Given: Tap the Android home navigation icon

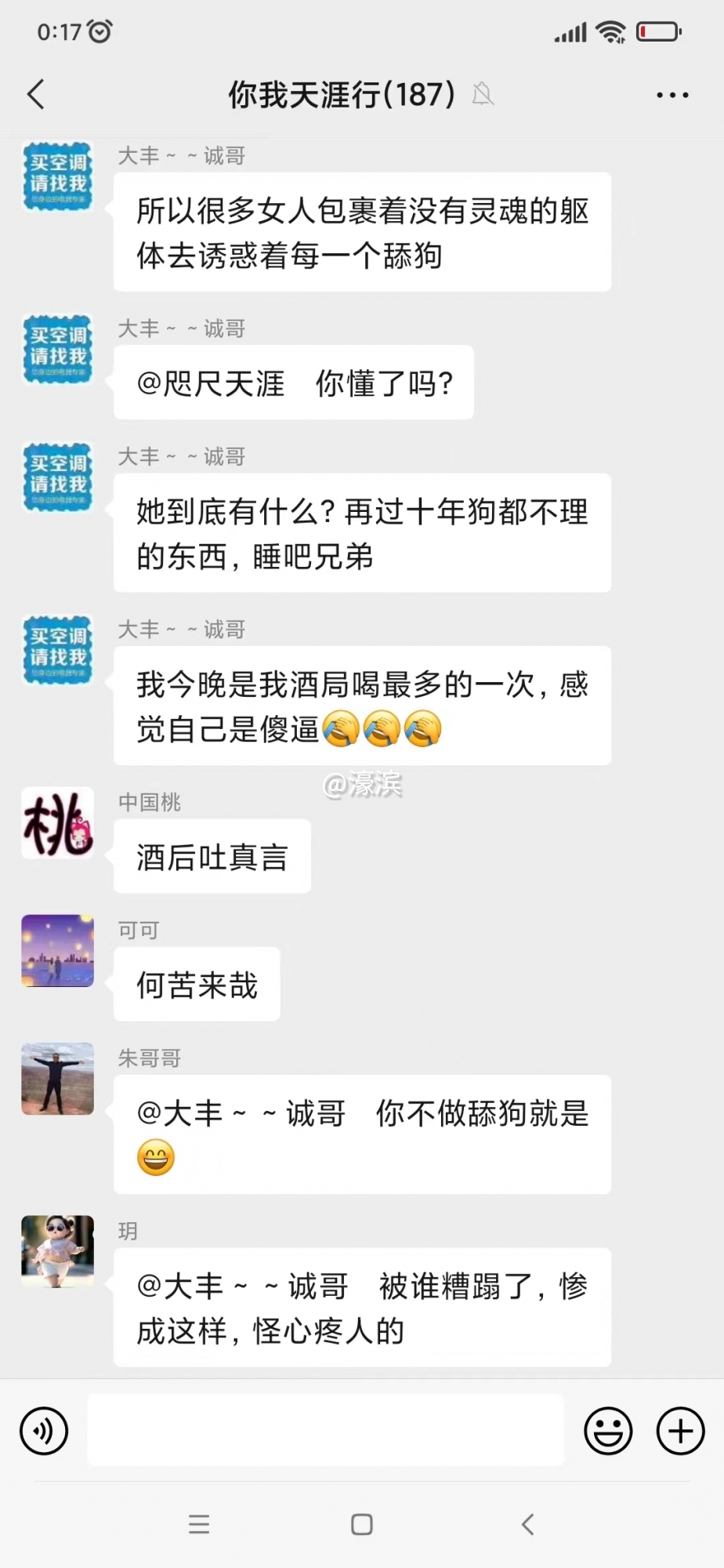Looking at the screenshot, I should [x=360, y=1524].
